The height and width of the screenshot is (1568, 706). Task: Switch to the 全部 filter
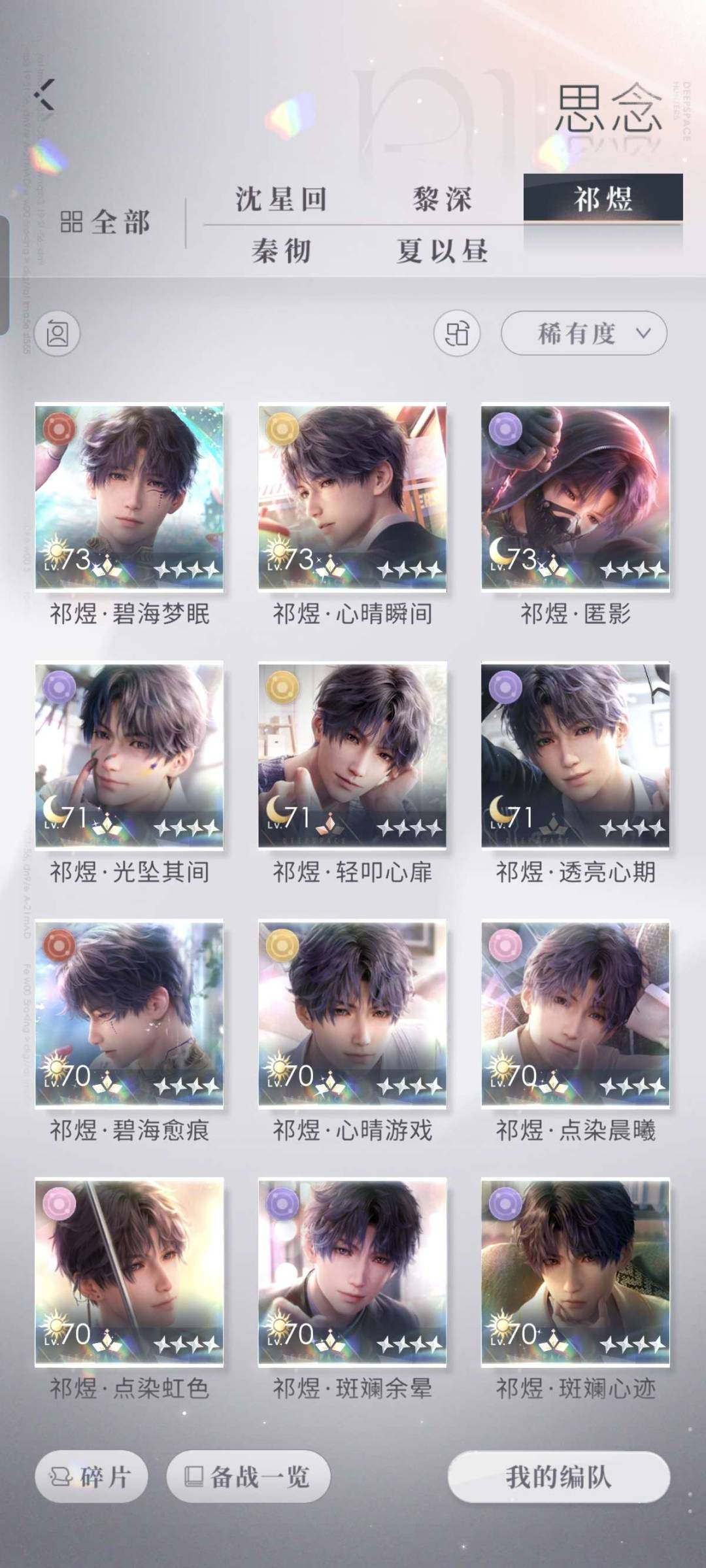click(x=106, y=222)
